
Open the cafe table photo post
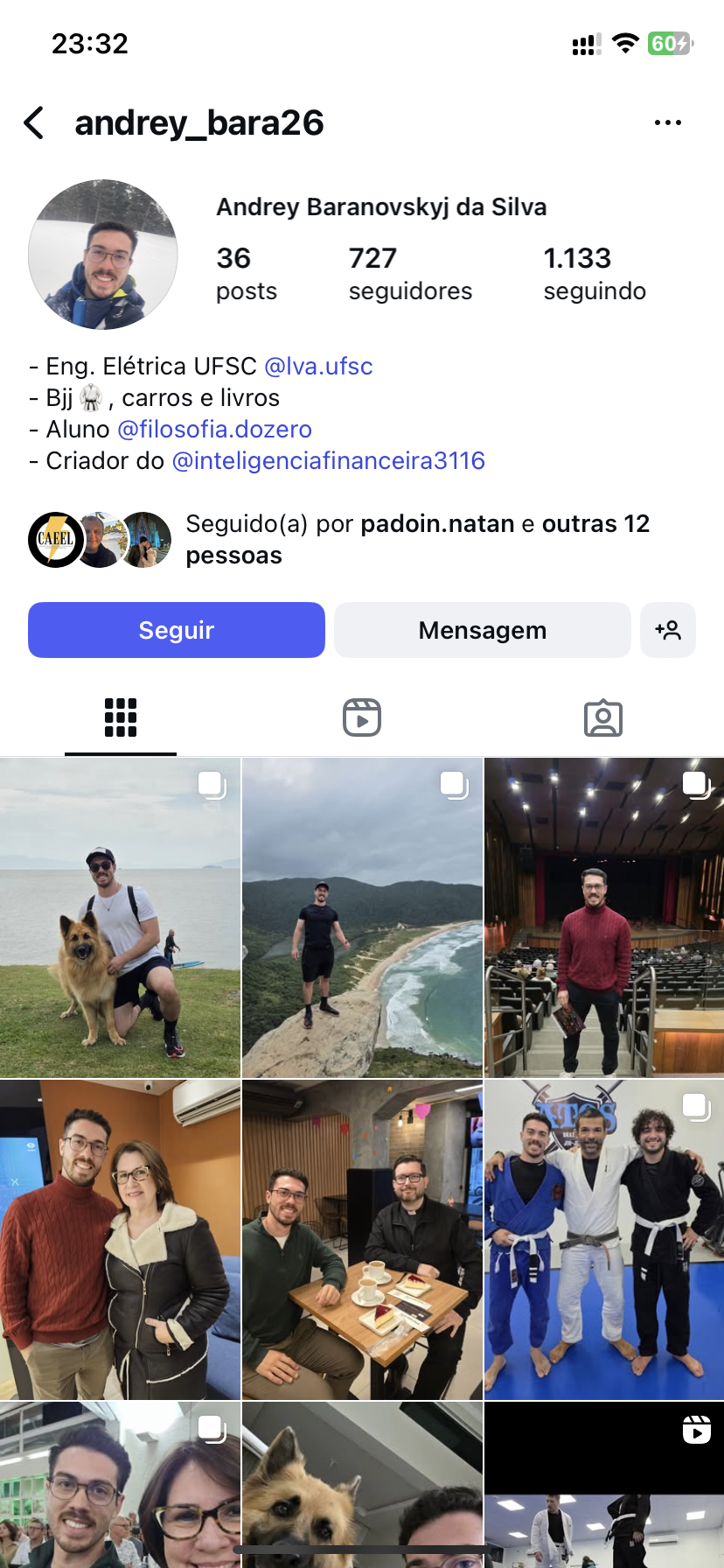362,1239
